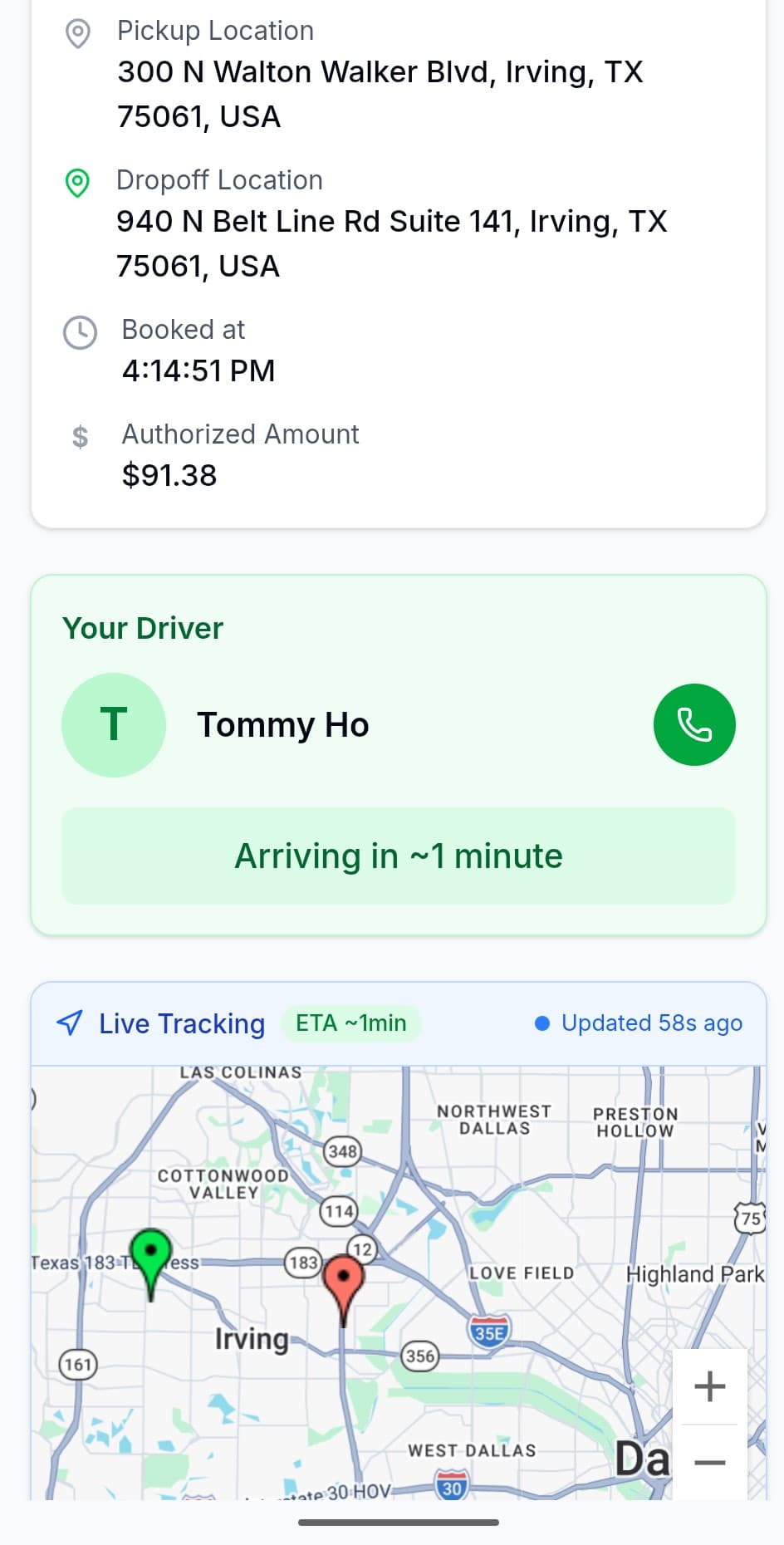Click the clock icon beside Booked at
The width and height of the screenshot is (784, 1545).
coord(79,330)
